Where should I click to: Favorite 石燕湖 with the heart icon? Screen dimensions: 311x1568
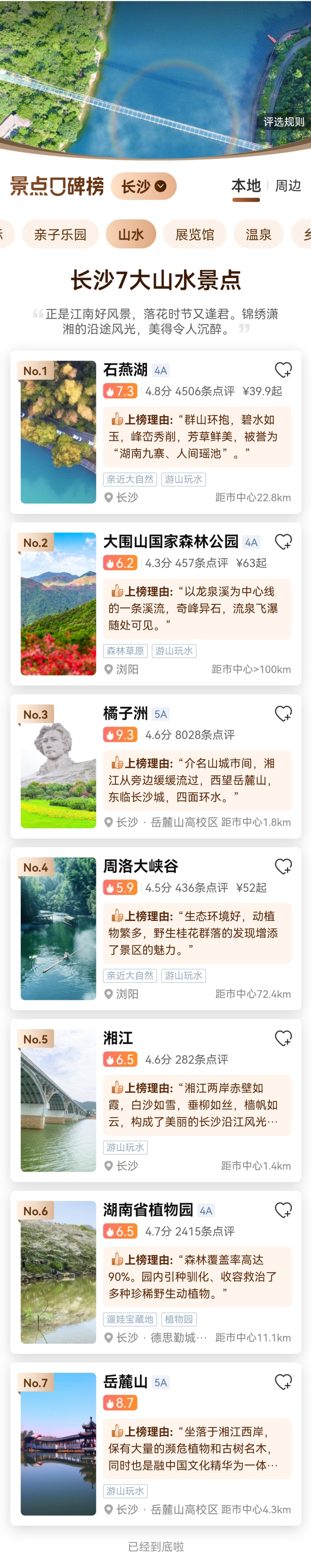[x=283, y=370]
